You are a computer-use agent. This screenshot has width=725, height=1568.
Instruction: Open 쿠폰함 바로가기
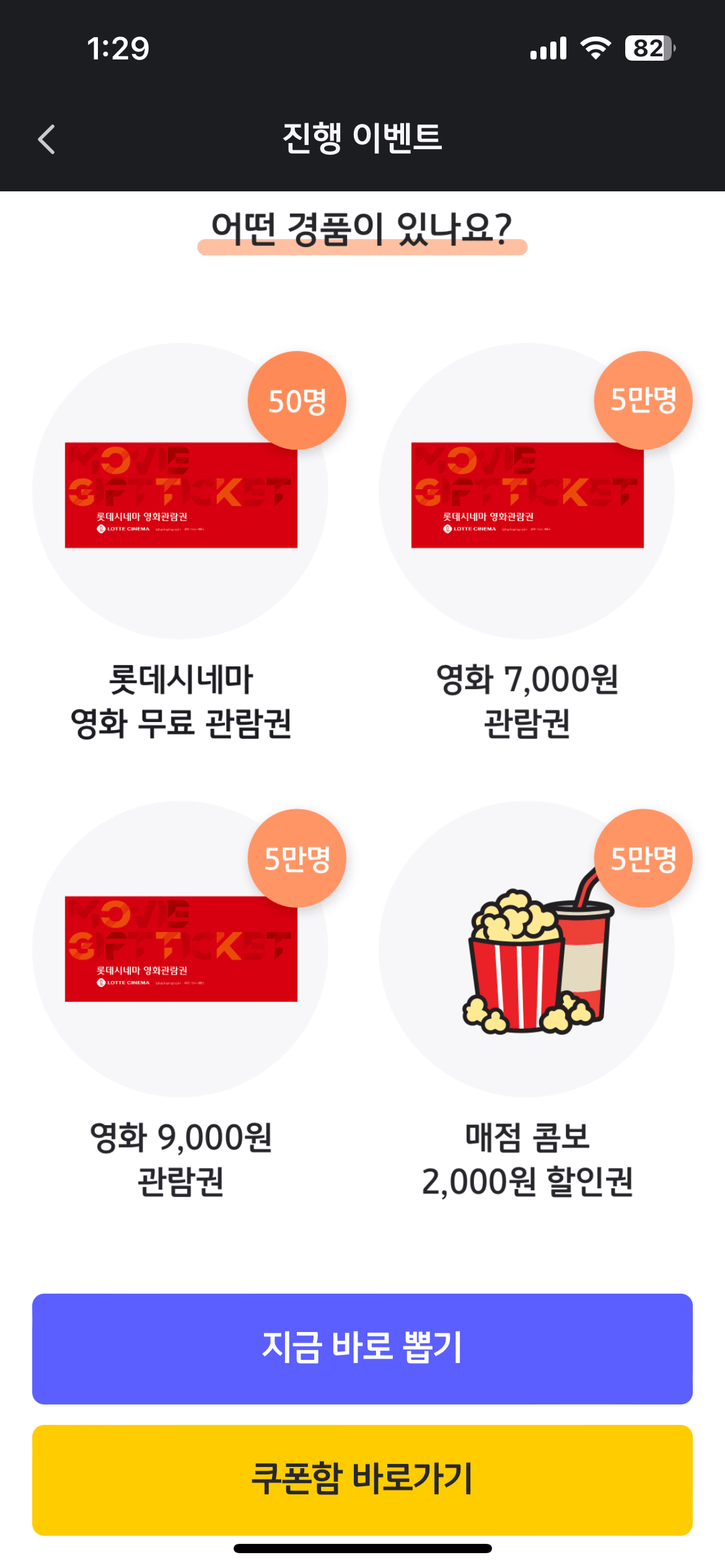pos(362,1479)
